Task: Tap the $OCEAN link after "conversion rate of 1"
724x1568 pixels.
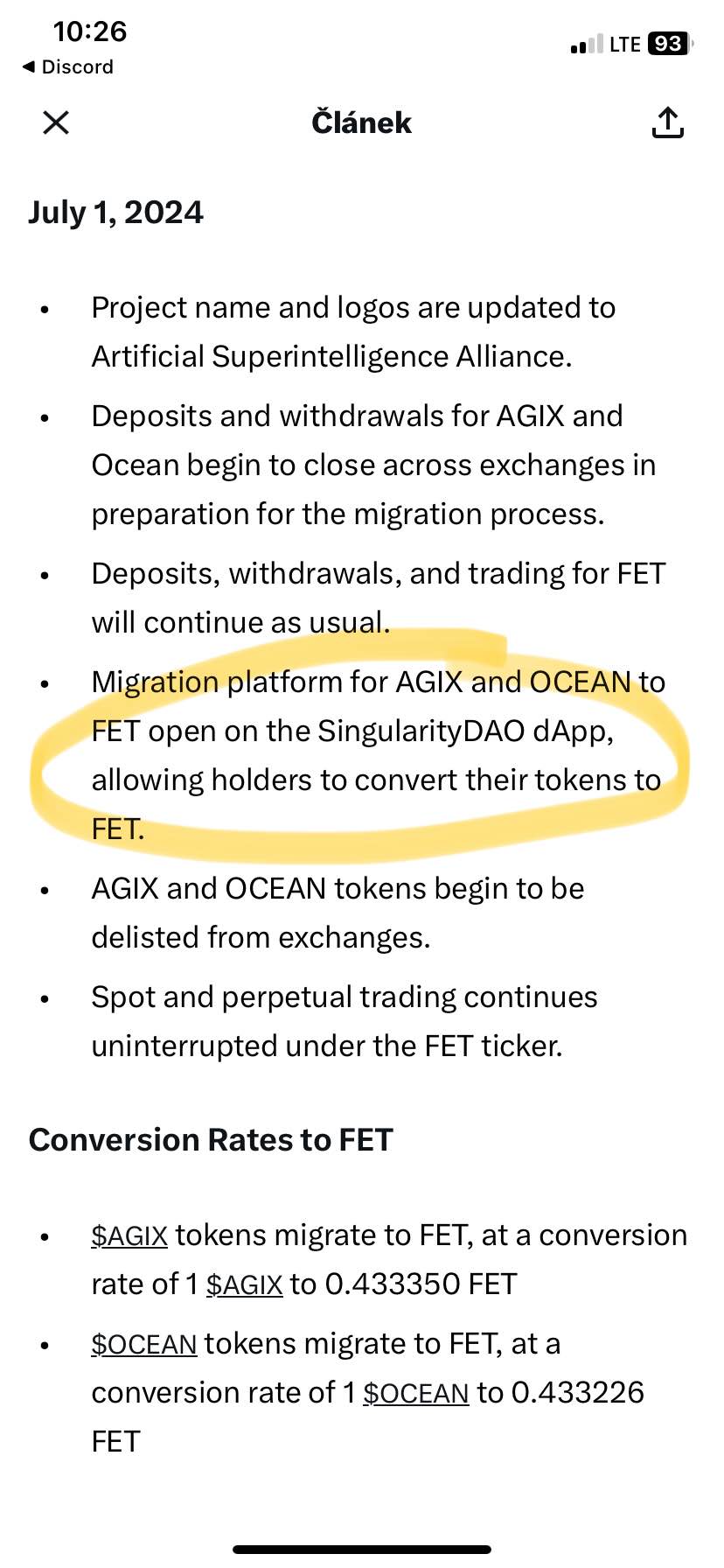Action: pos(416,1393)
